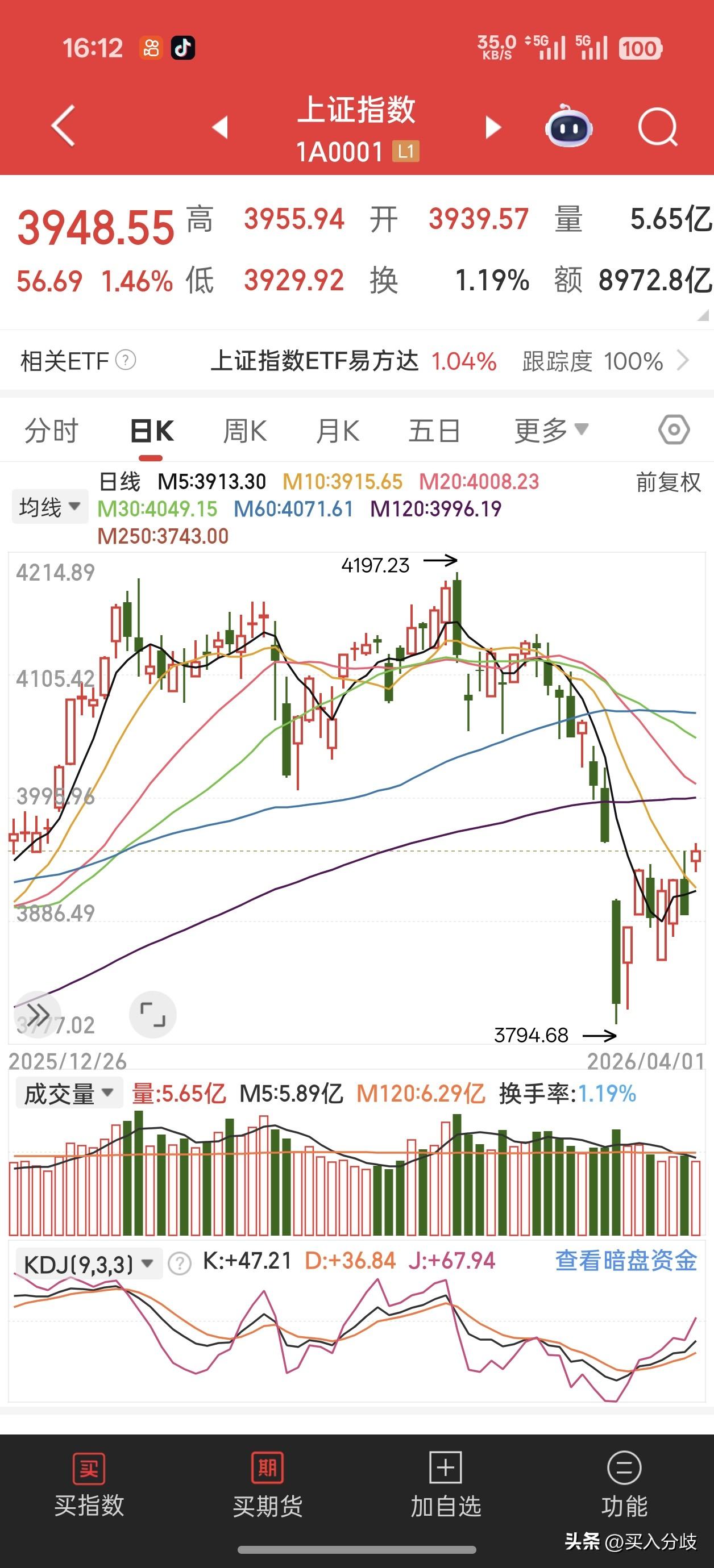
Task: Tap the 相关ETF help question mark
Action: pyautogui.click(x=124, y=360)
